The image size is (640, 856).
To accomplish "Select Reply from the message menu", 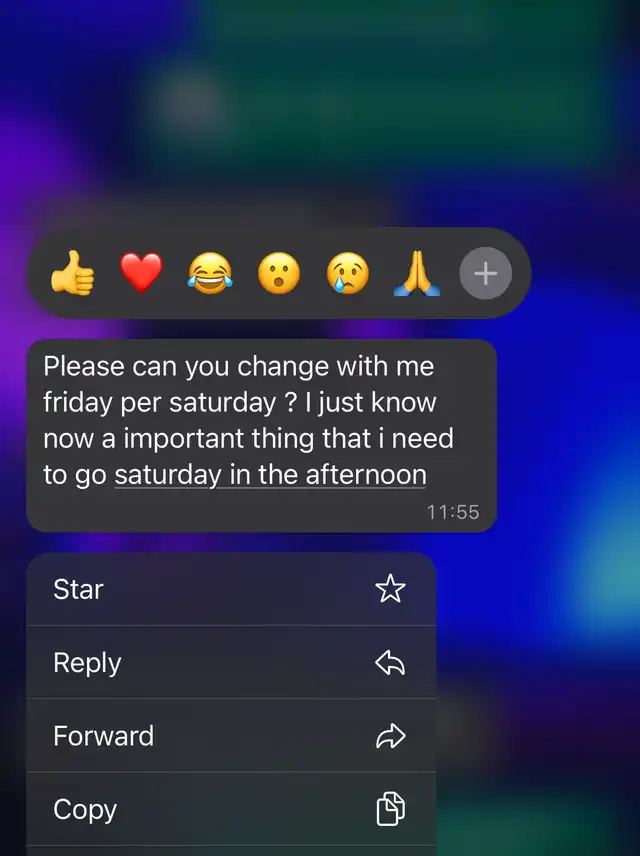I will pyautogui.click(x=232, y=662).
